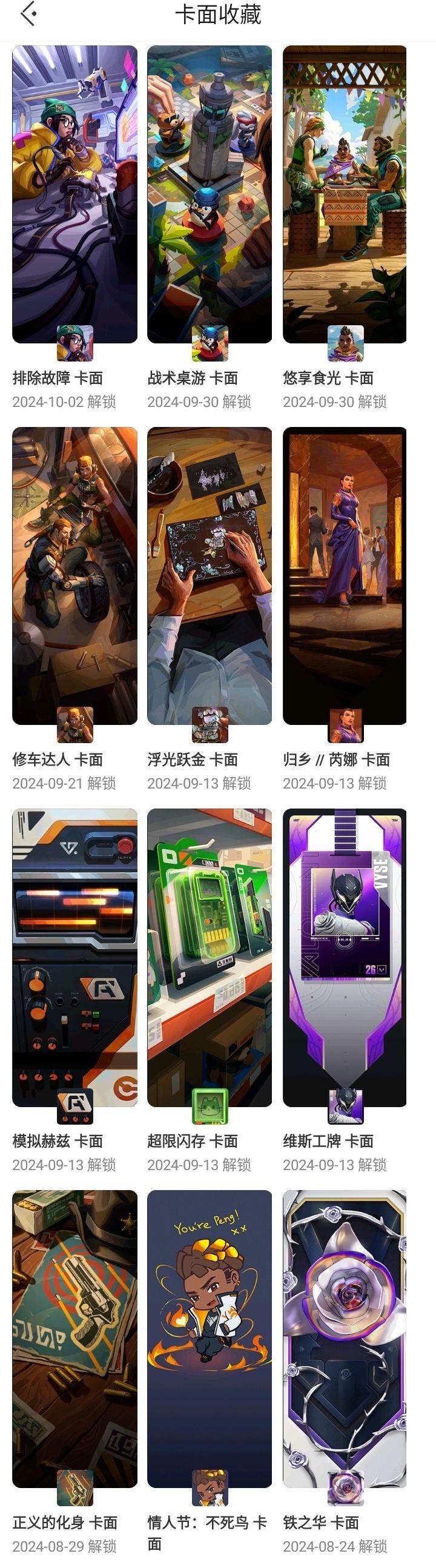This screenshot has width=436, height=1568.
Task: View the 超限闪存 card
Action: (x=210, y=958)
